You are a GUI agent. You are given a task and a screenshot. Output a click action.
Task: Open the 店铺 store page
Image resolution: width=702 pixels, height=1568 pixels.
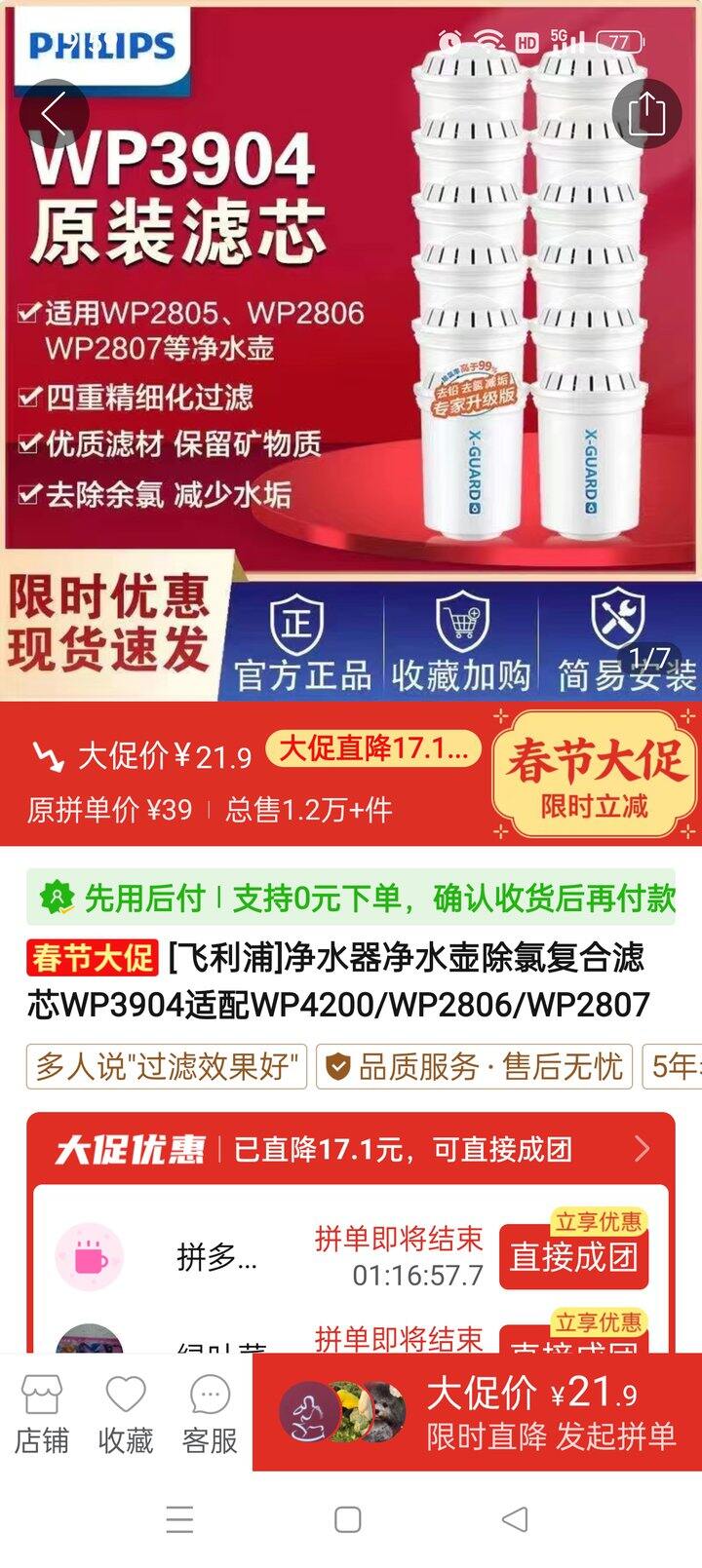click(x=41, y=1414)
